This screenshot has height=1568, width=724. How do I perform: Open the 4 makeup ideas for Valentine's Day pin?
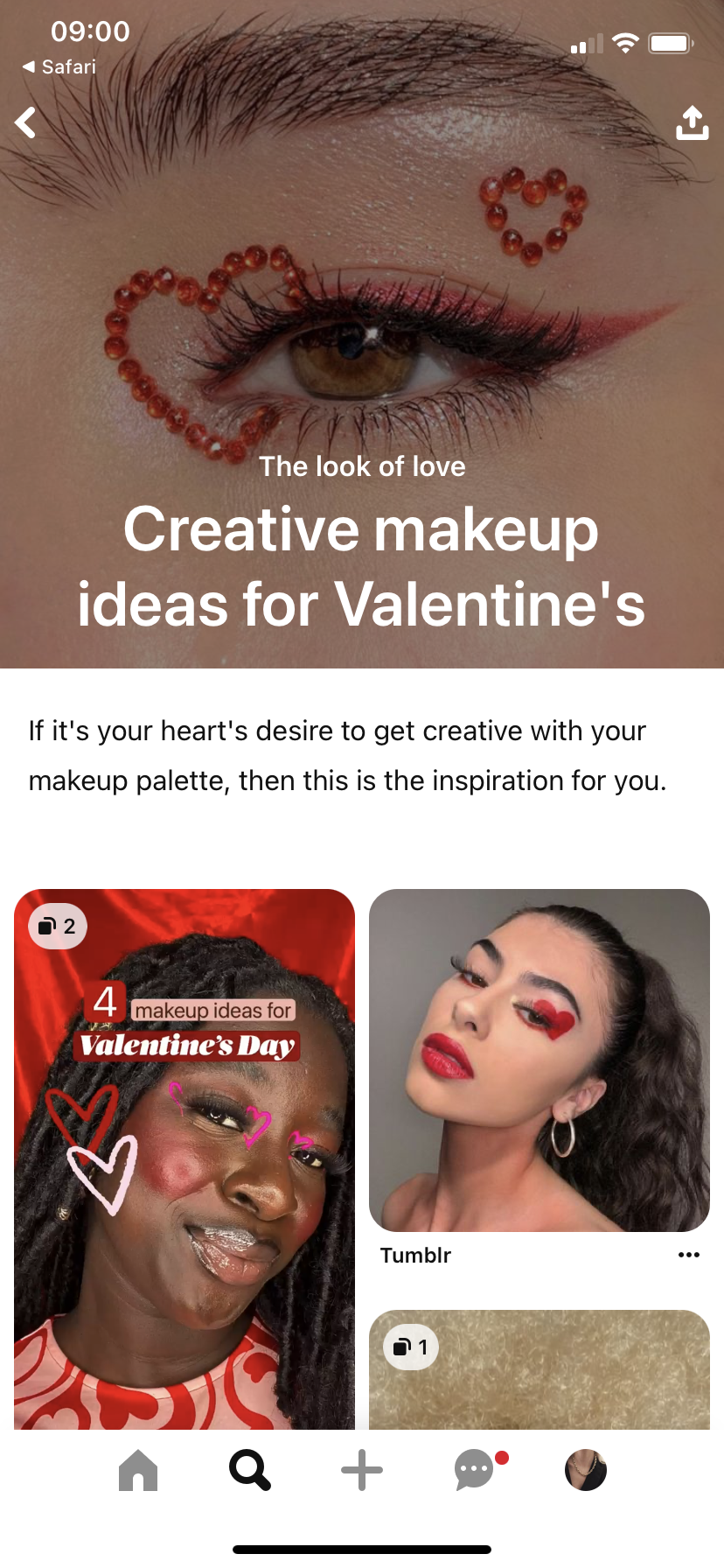(184, 1158)
